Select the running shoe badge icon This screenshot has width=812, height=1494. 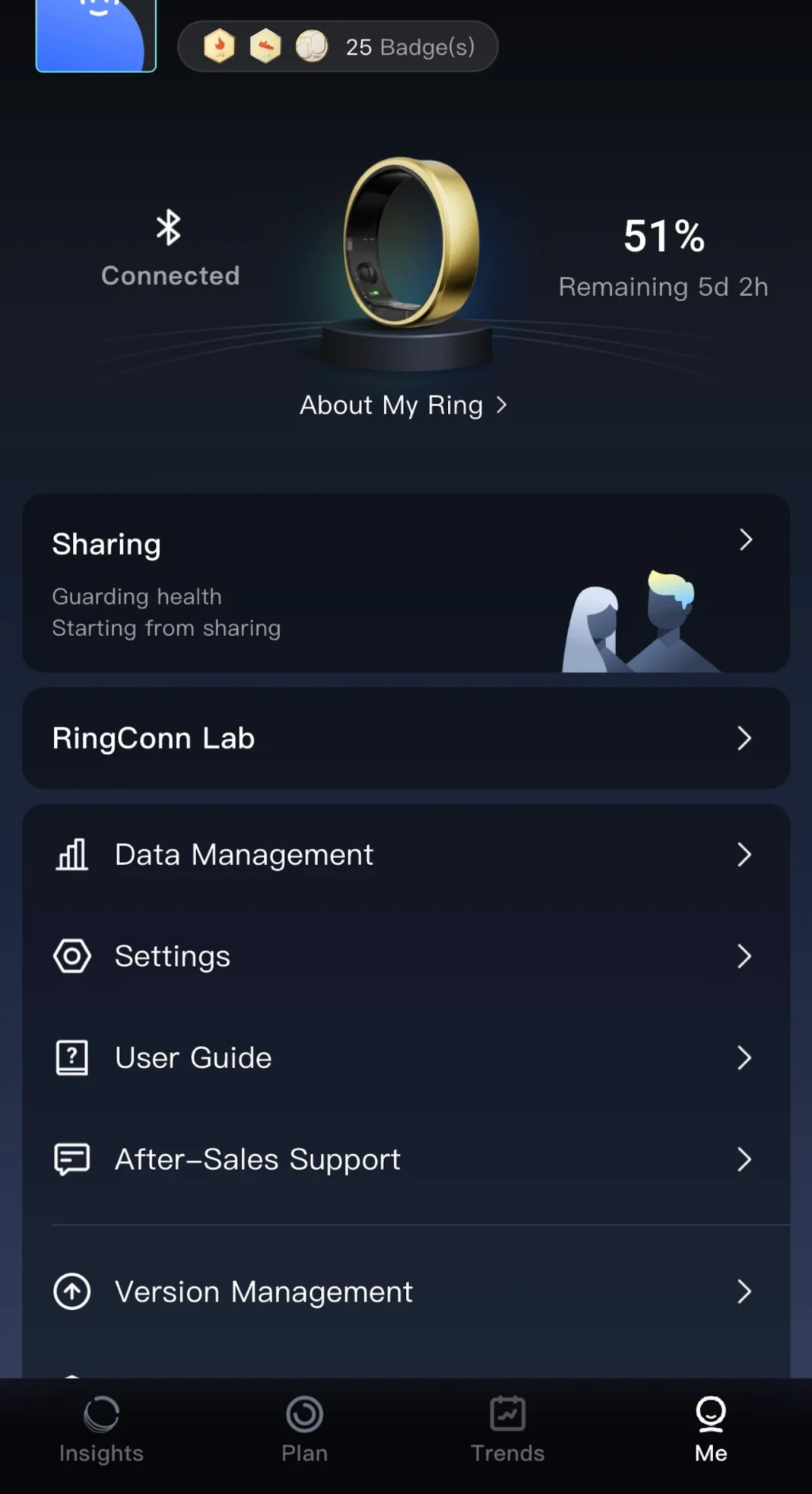[265, 46]
